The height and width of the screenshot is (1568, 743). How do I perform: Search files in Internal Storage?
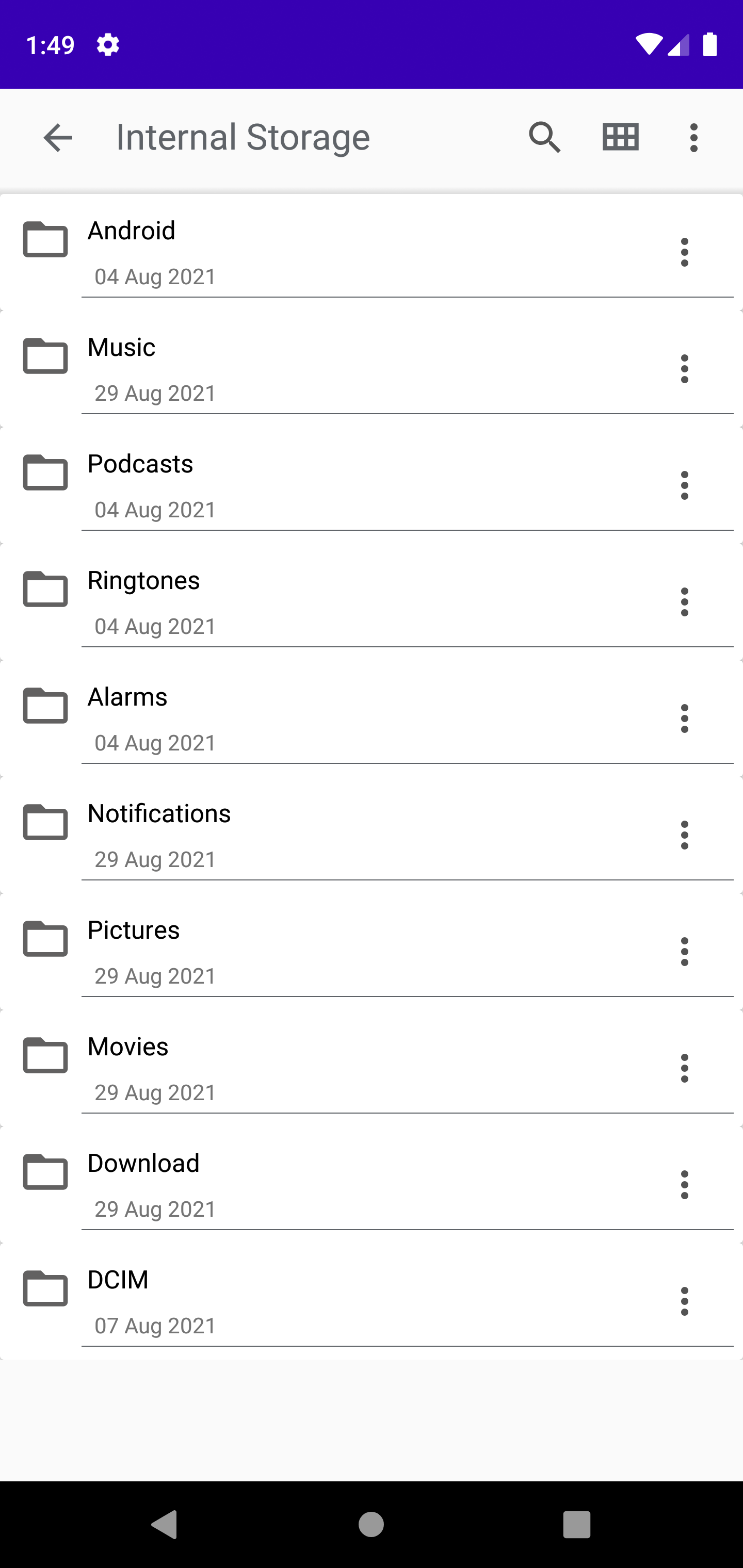(544, 138)
